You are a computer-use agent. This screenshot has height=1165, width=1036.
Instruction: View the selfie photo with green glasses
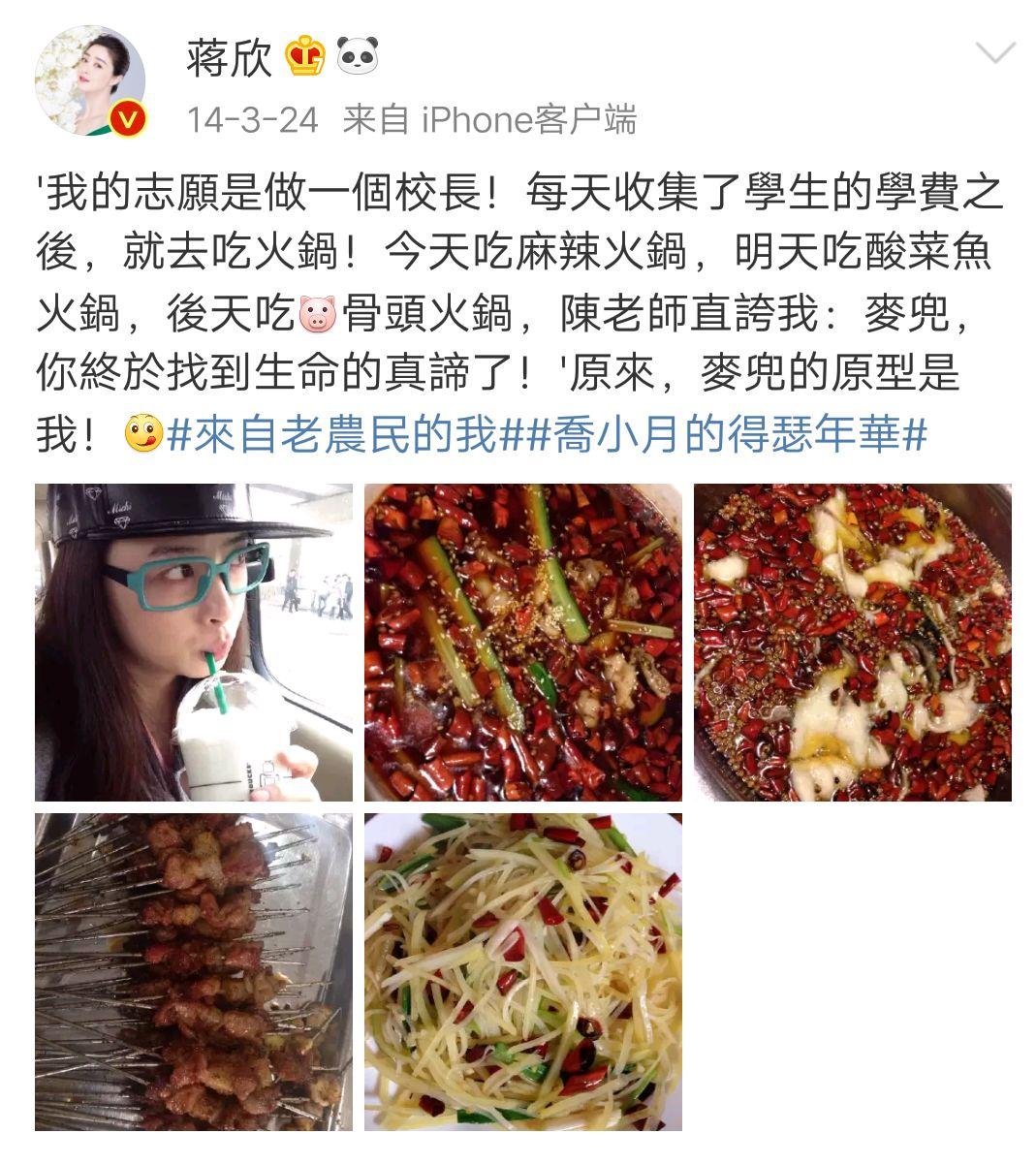(x=193, y=642)
